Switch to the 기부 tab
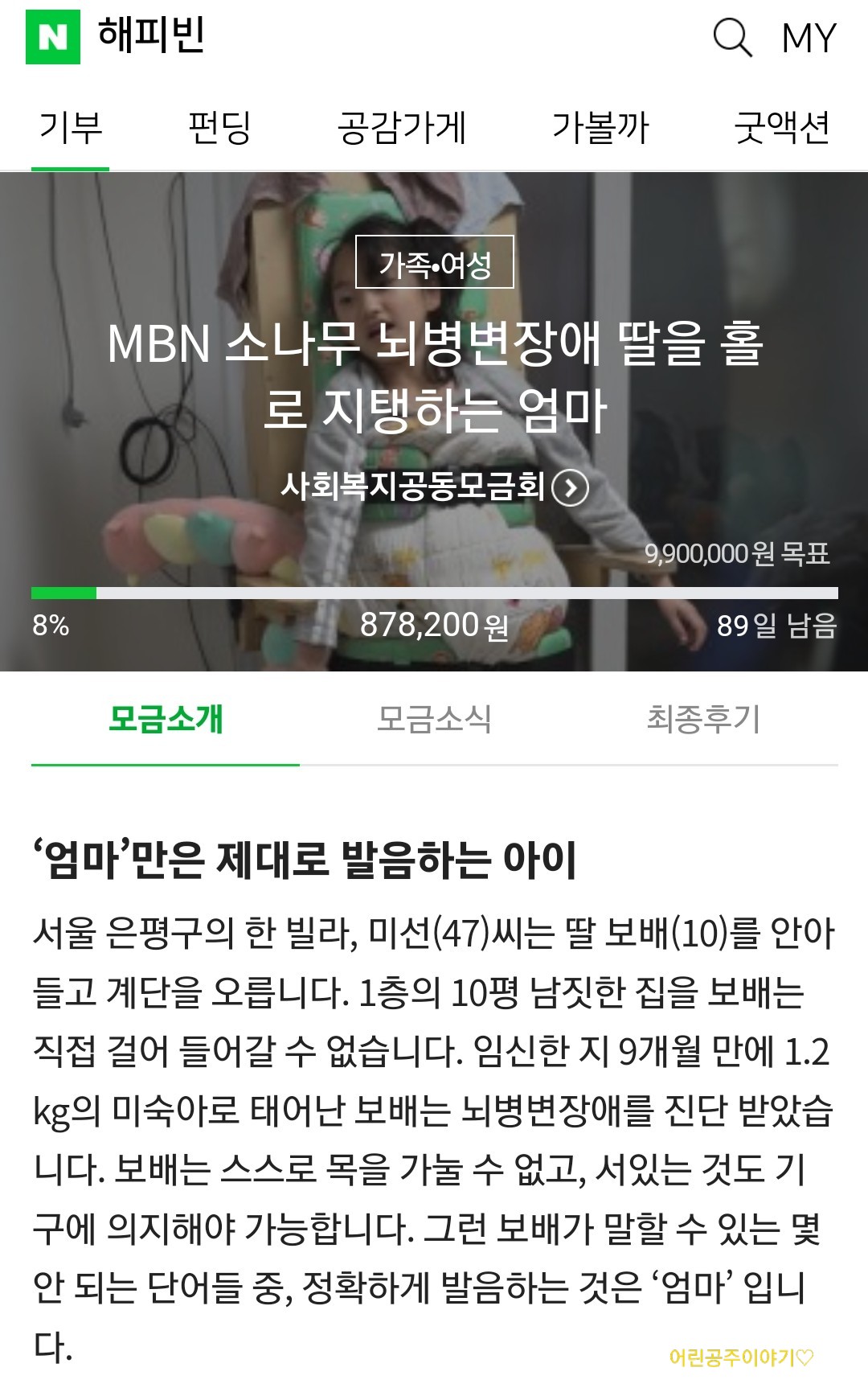This screenshot has width=868, height=1392. tap(71, 129)
